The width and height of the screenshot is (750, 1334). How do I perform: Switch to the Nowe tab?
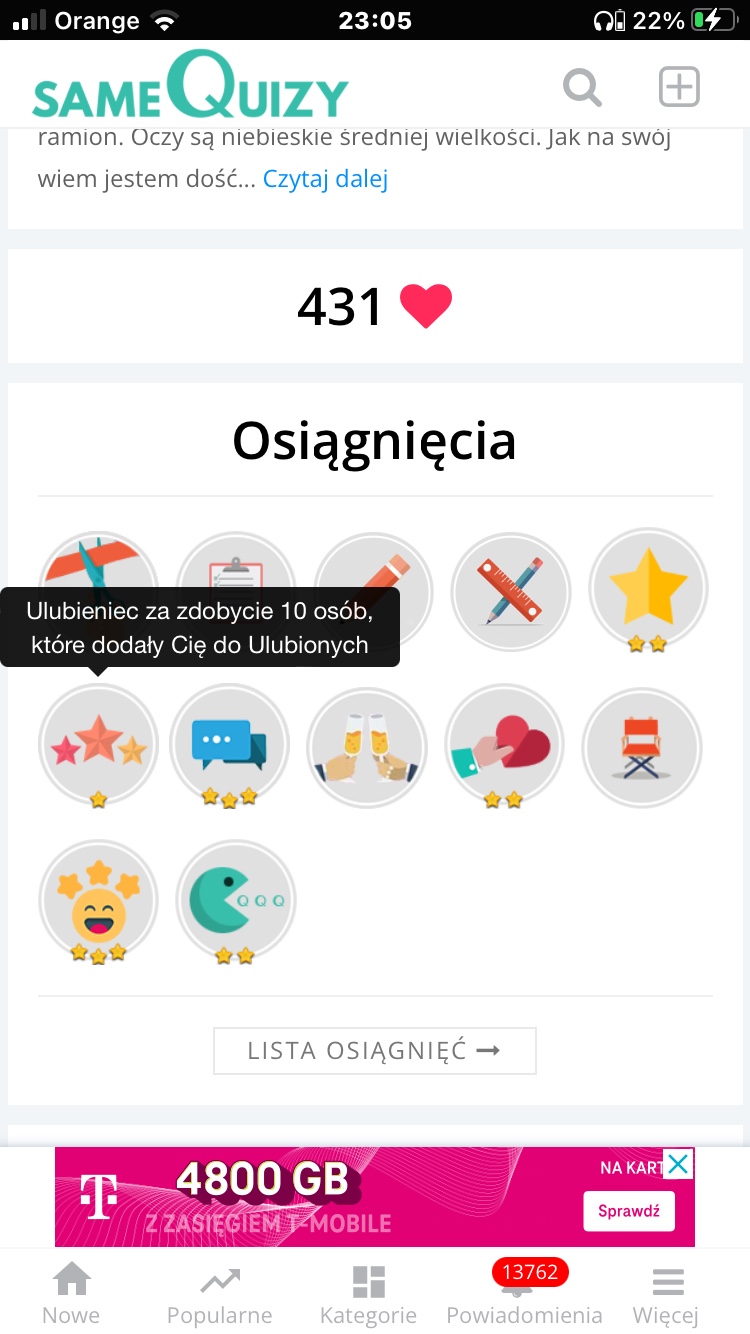click(71, 1294)
